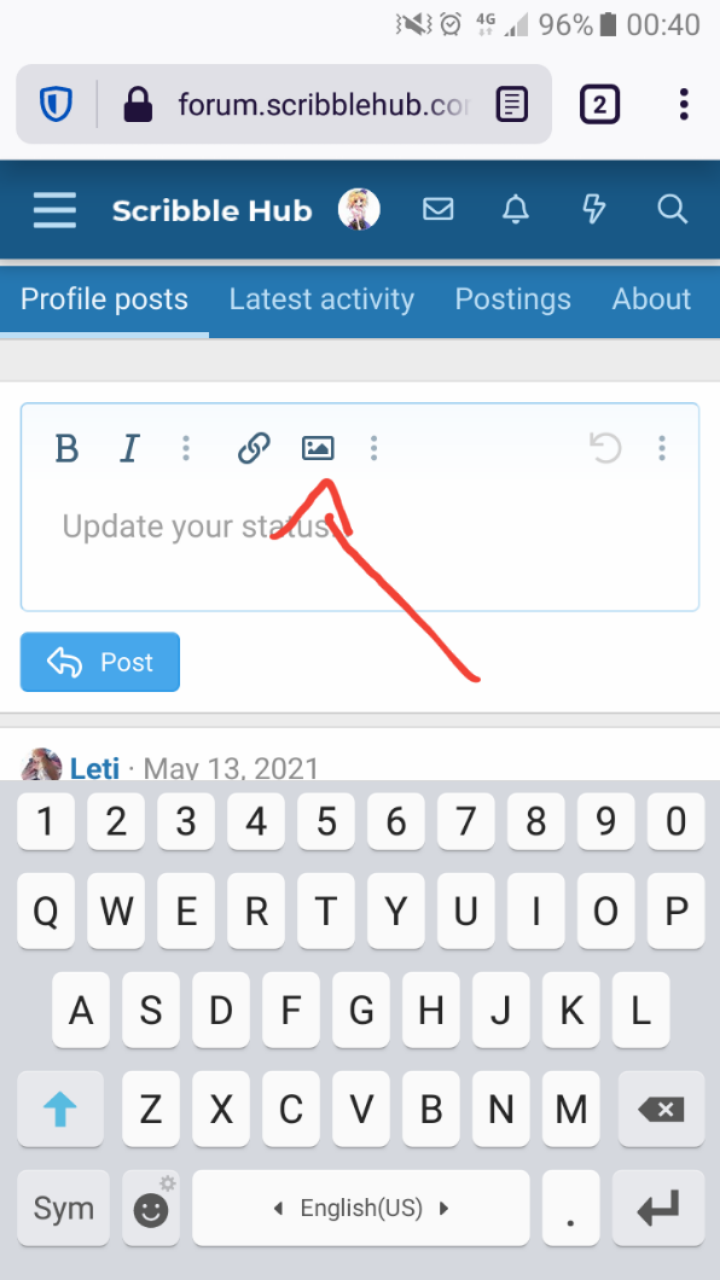Open the forum search icon

(672, 209)
